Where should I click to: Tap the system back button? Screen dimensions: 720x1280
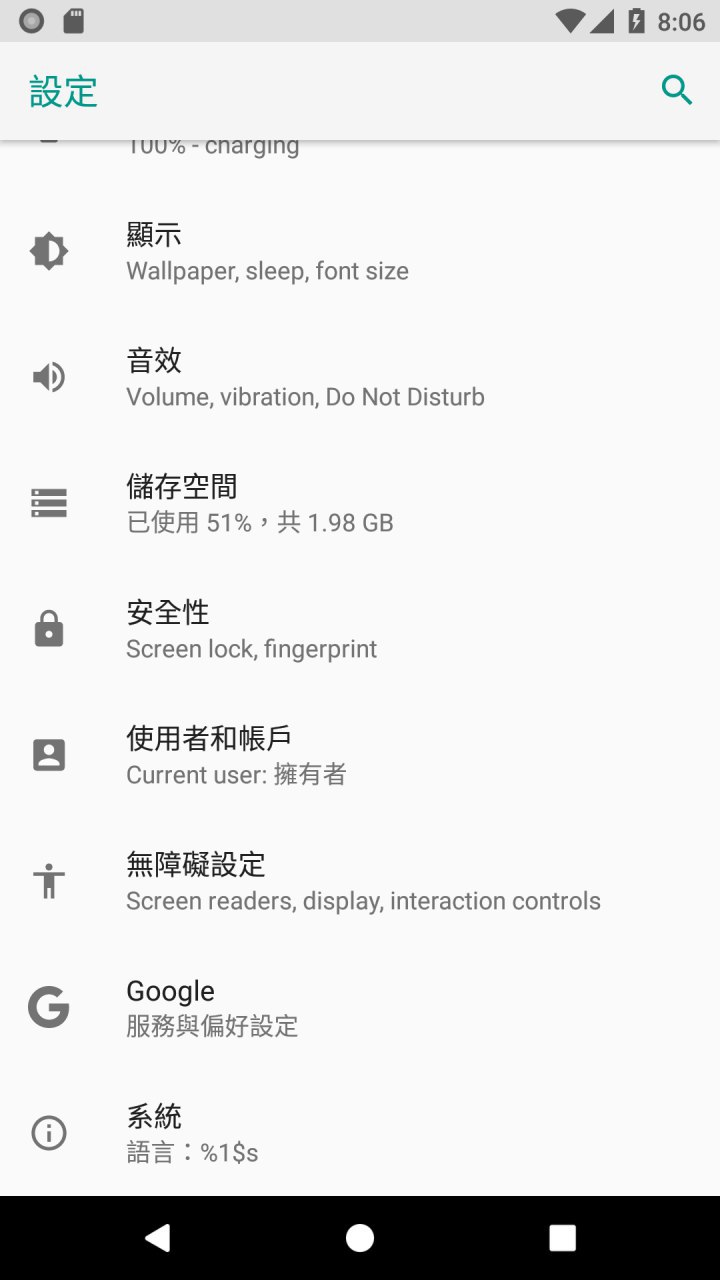click(x=157, y=1238)
